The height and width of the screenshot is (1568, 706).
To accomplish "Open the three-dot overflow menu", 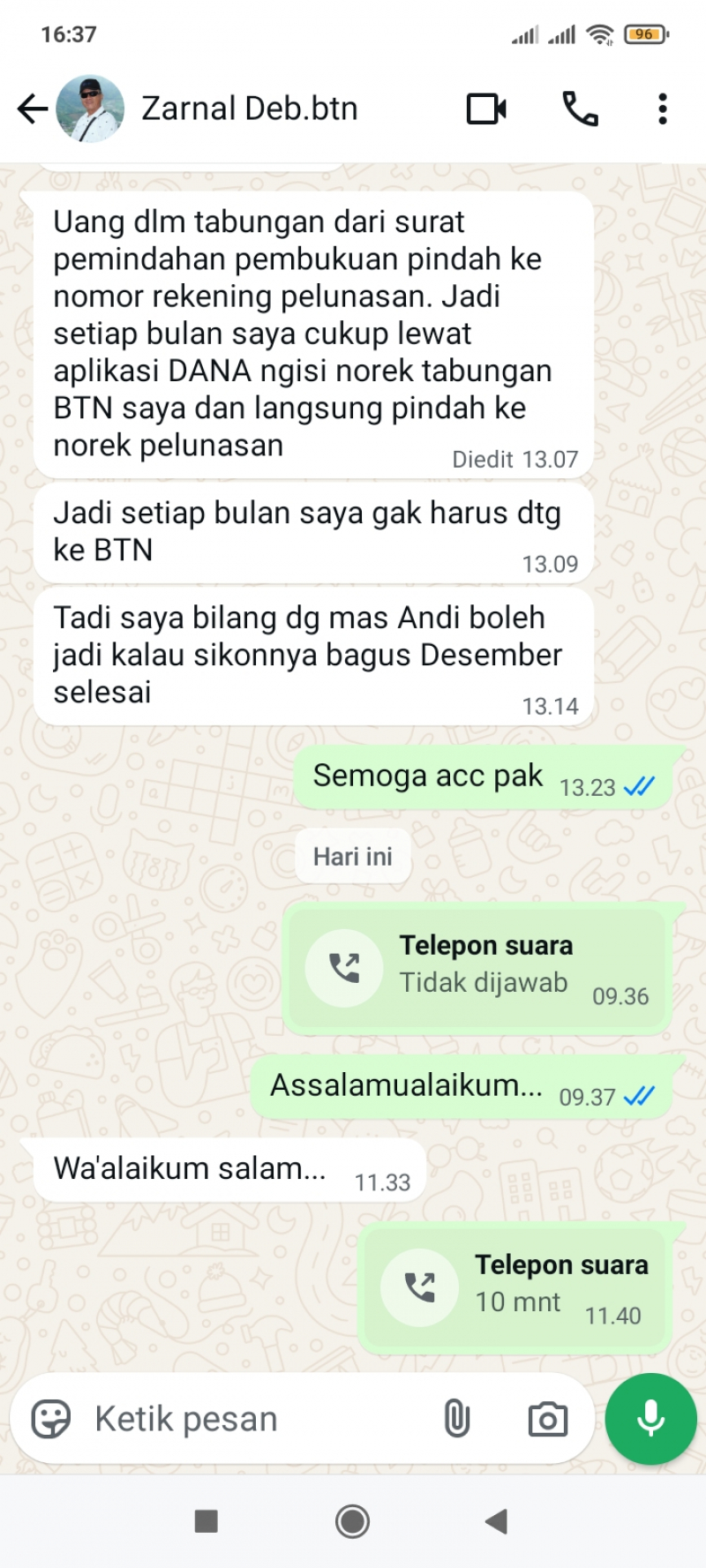I will pyautogui.click(x=662, y=109).
